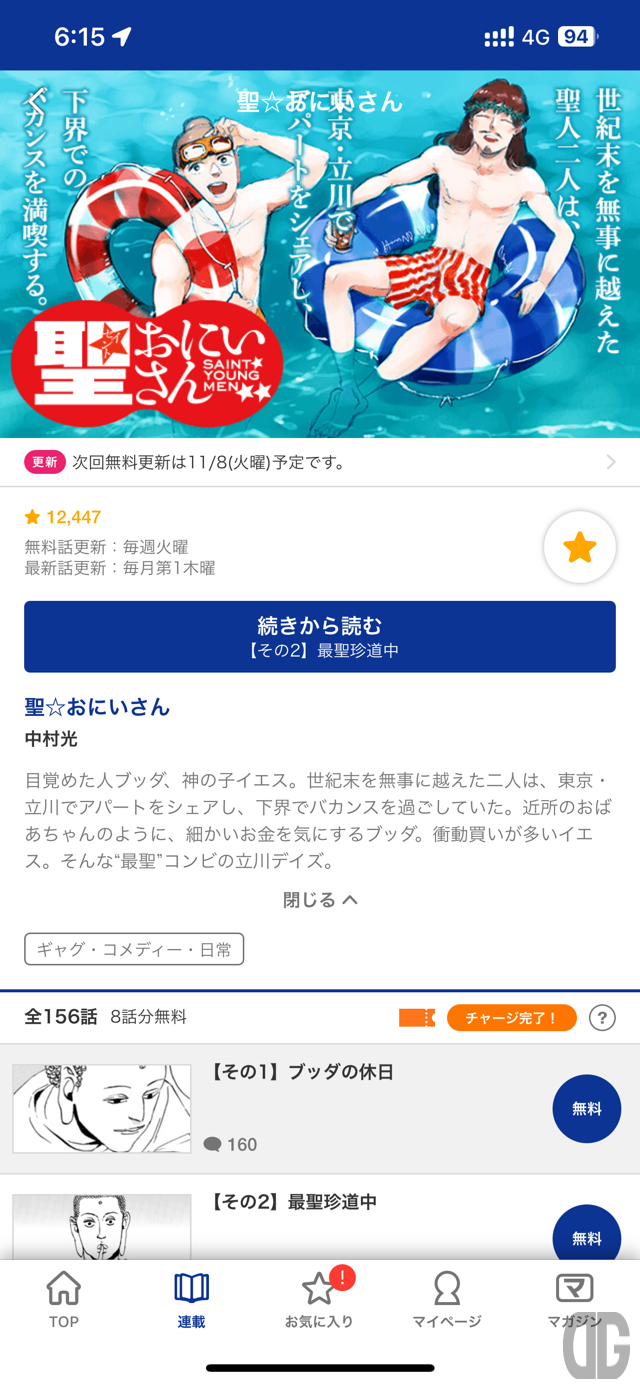This screenshot has height=1384, width=640.
Task: Collapse the description with 閉じる
Action: 320,900
